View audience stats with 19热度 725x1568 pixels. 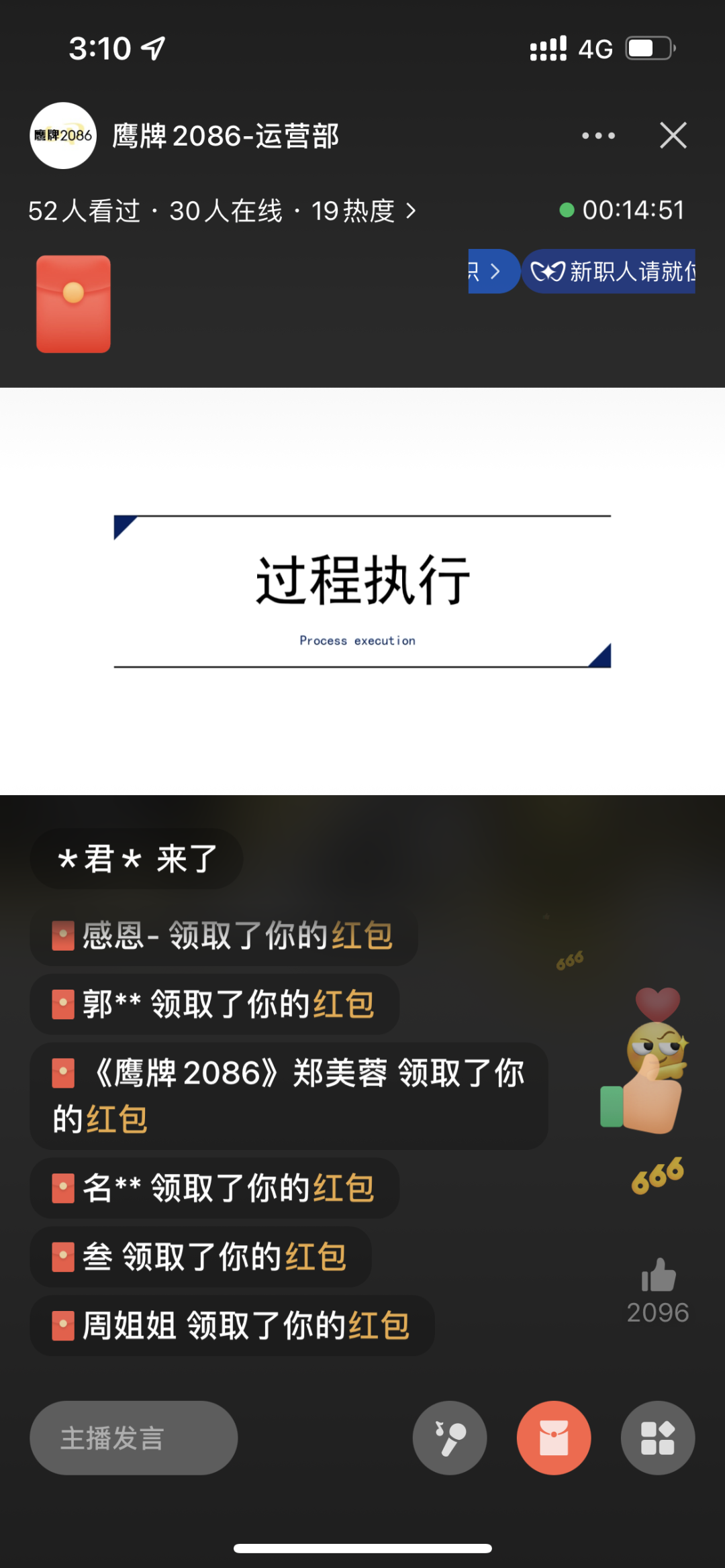(x=222, y=211)
